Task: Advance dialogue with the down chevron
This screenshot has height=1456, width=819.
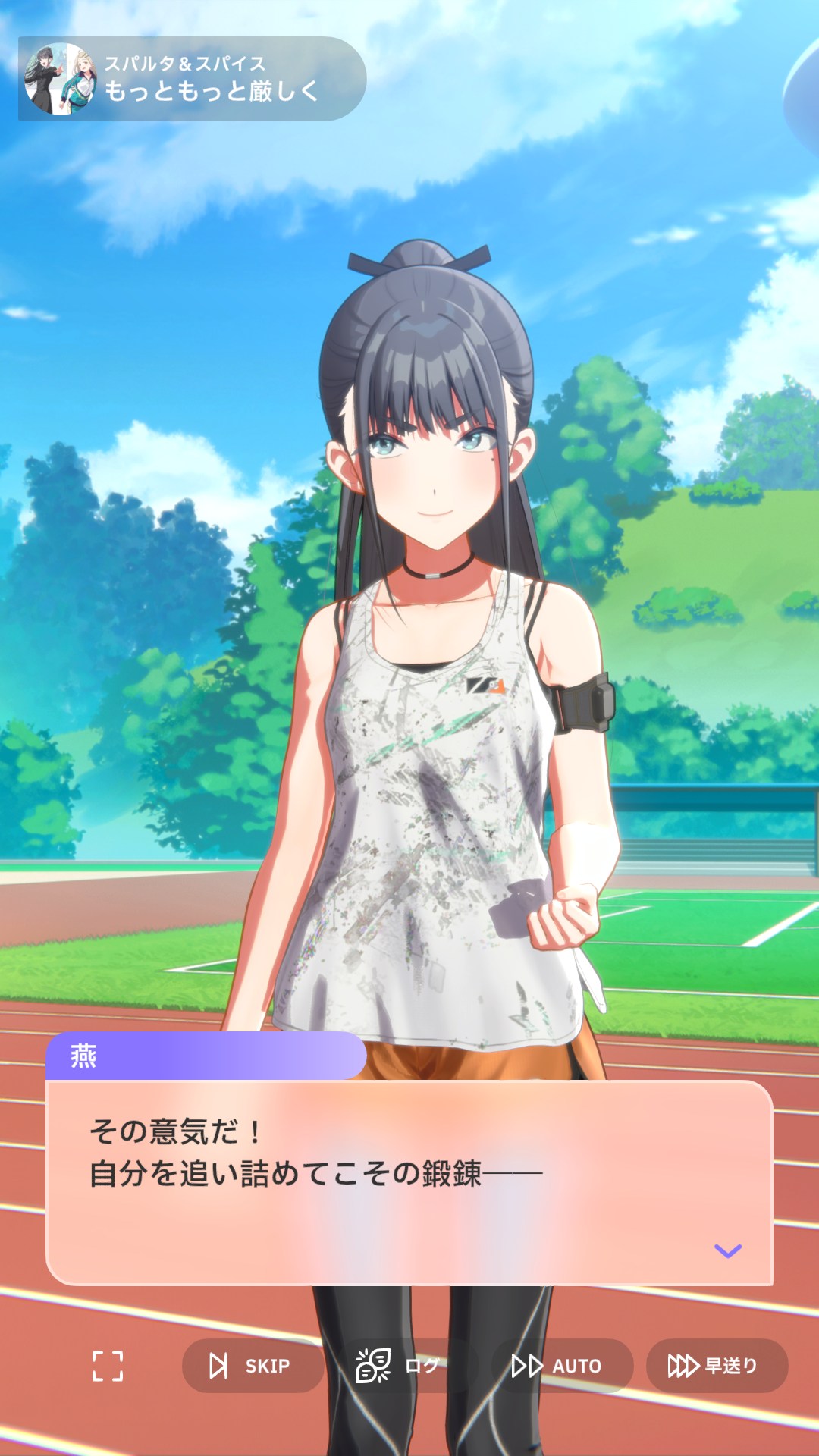Action: [728, 1250]
